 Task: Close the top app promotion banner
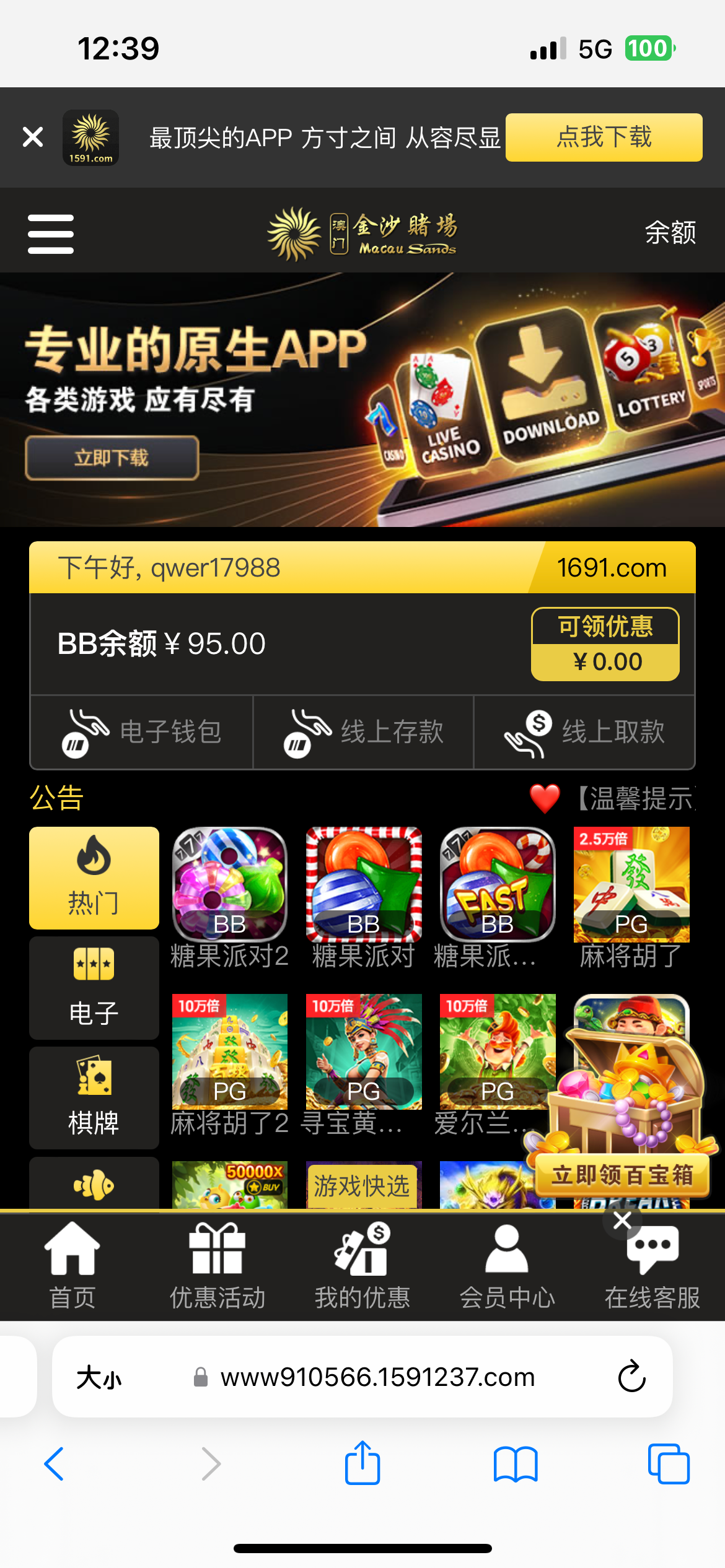tap(32, 137)
